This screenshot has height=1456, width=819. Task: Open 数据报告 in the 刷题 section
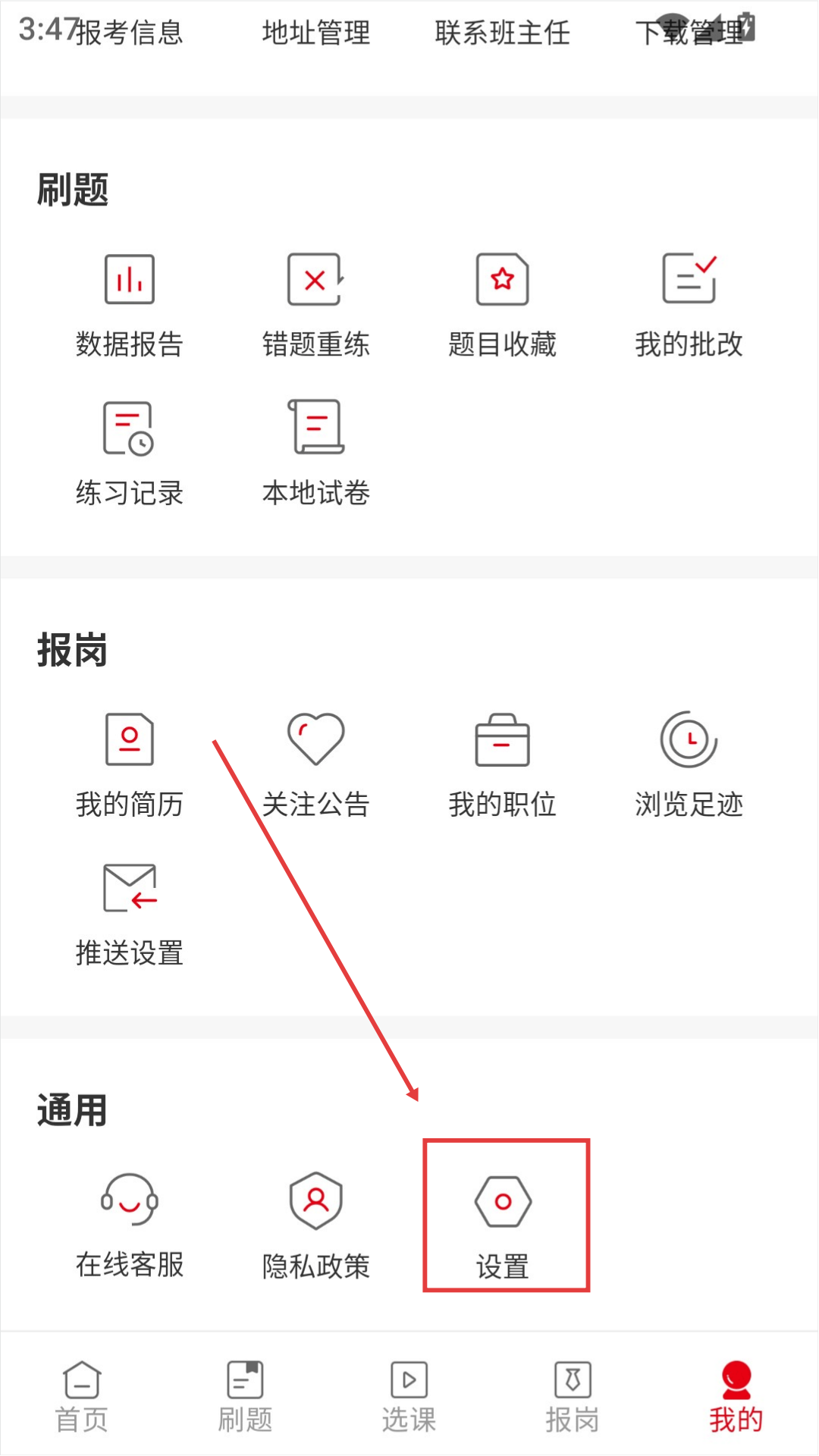129,303
